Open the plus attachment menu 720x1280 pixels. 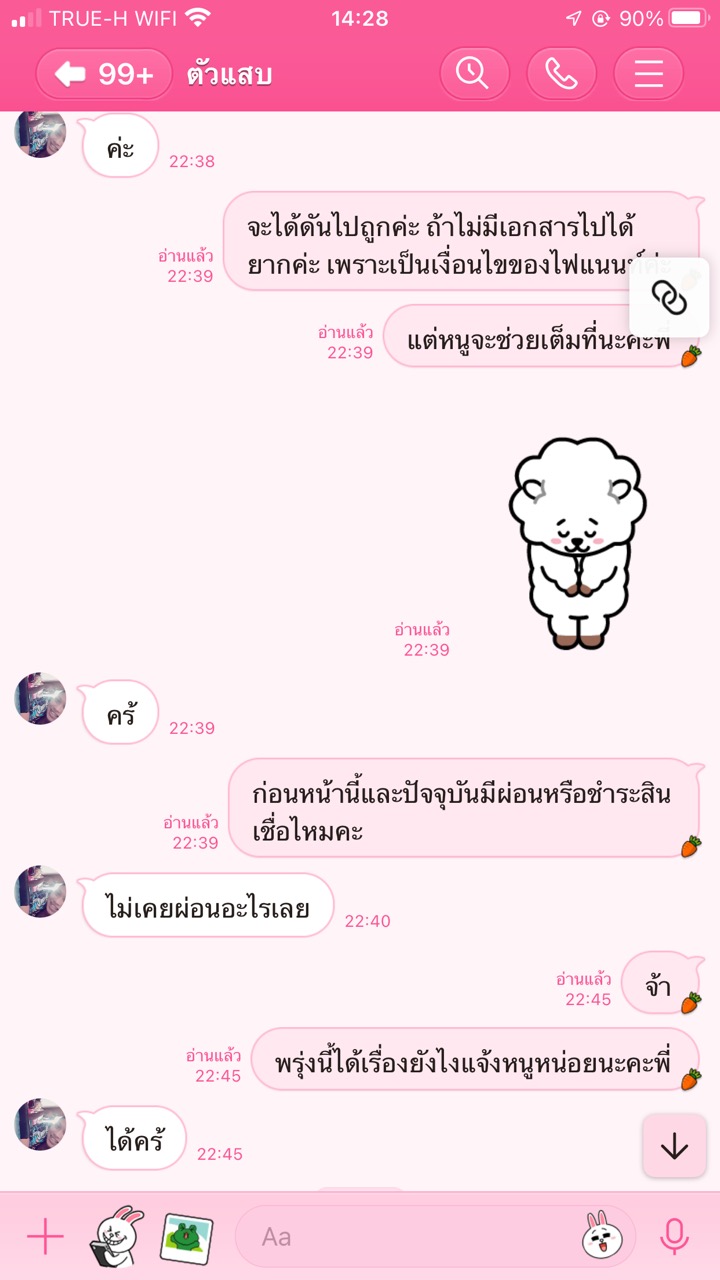(x=44, y=1237)
